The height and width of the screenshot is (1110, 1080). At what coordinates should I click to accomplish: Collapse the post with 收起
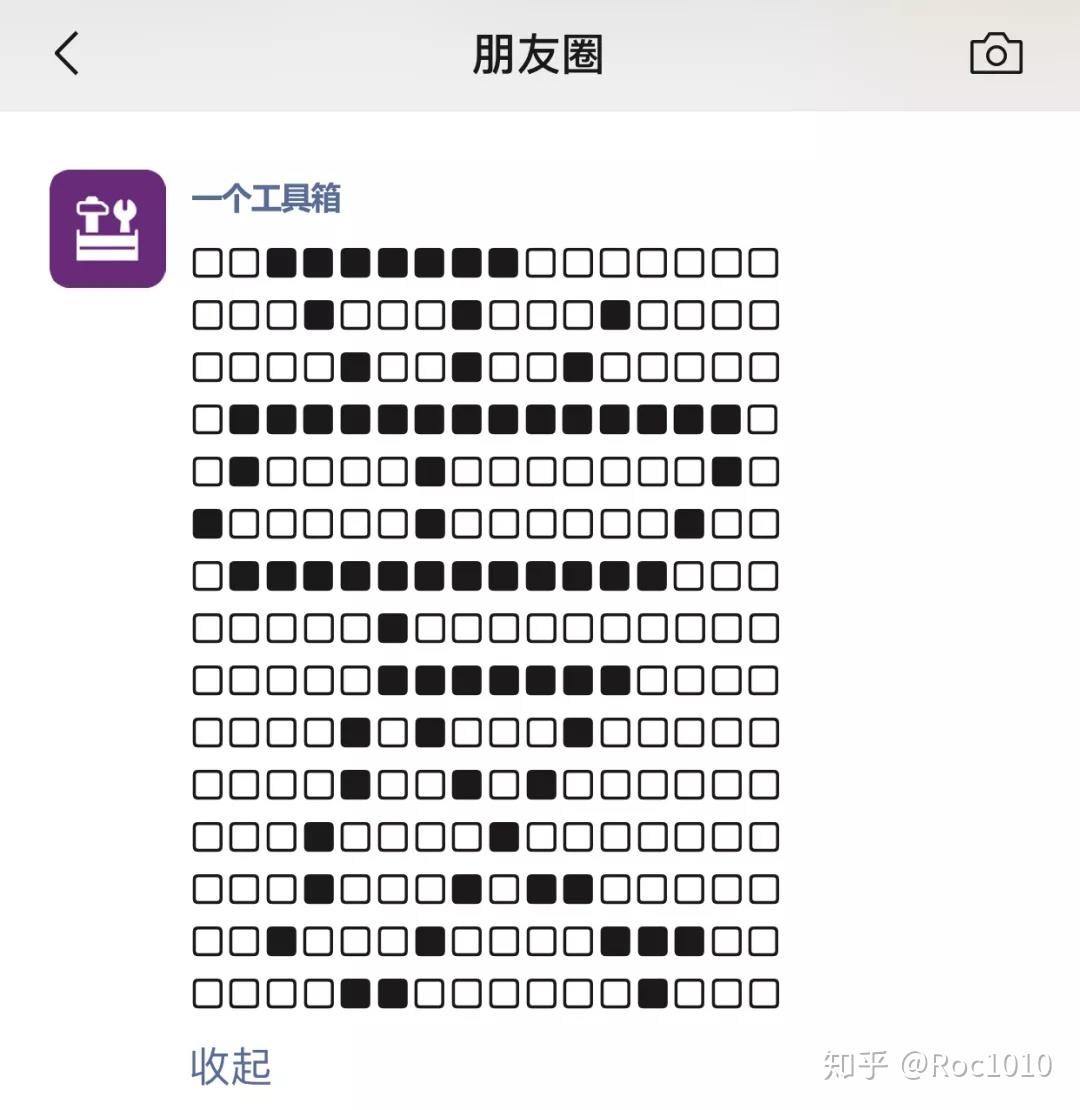231,1066
